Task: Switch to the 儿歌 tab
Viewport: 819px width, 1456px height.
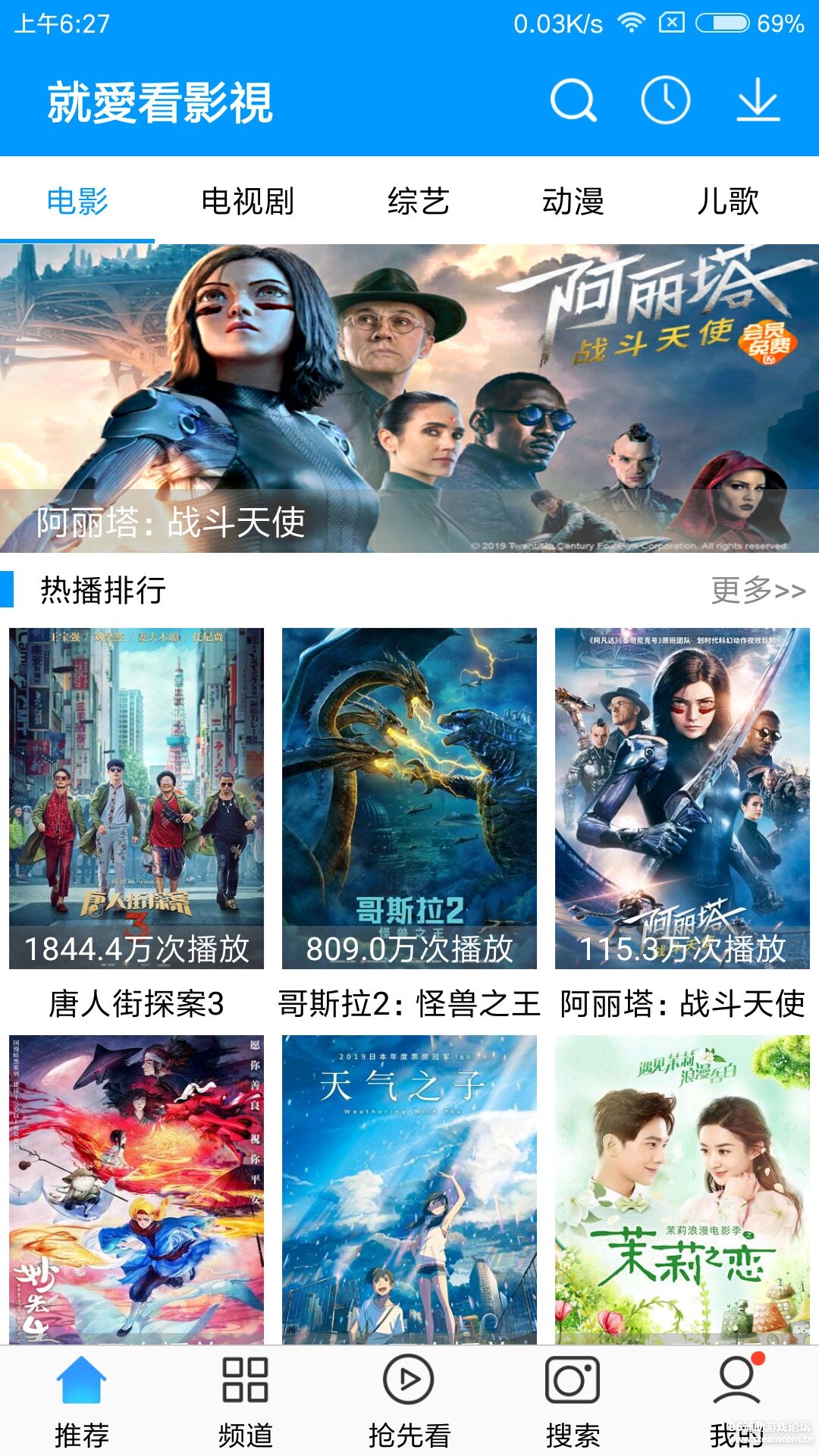Action: [727, 202]
